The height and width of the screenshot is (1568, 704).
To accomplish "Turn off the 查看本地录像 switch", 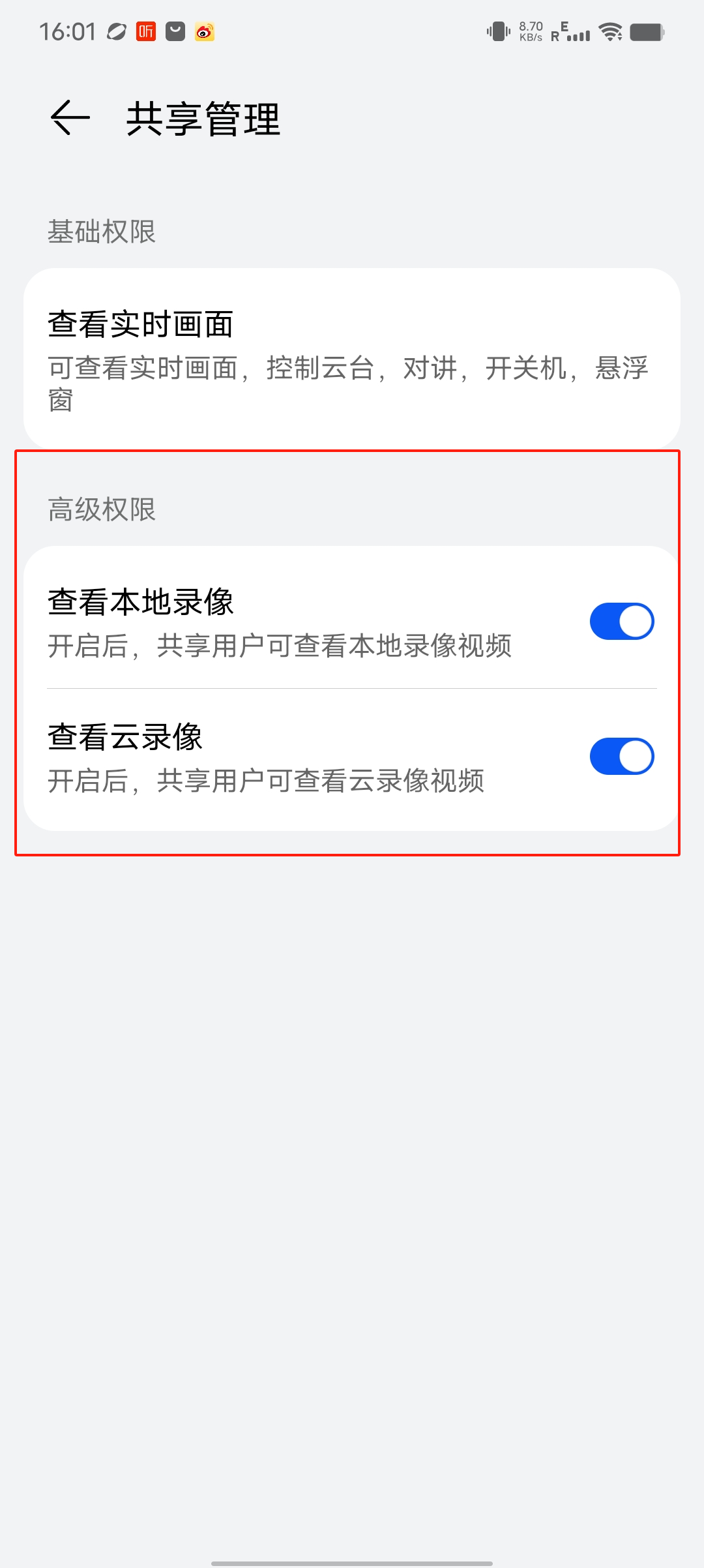I will tap(621, 621).
